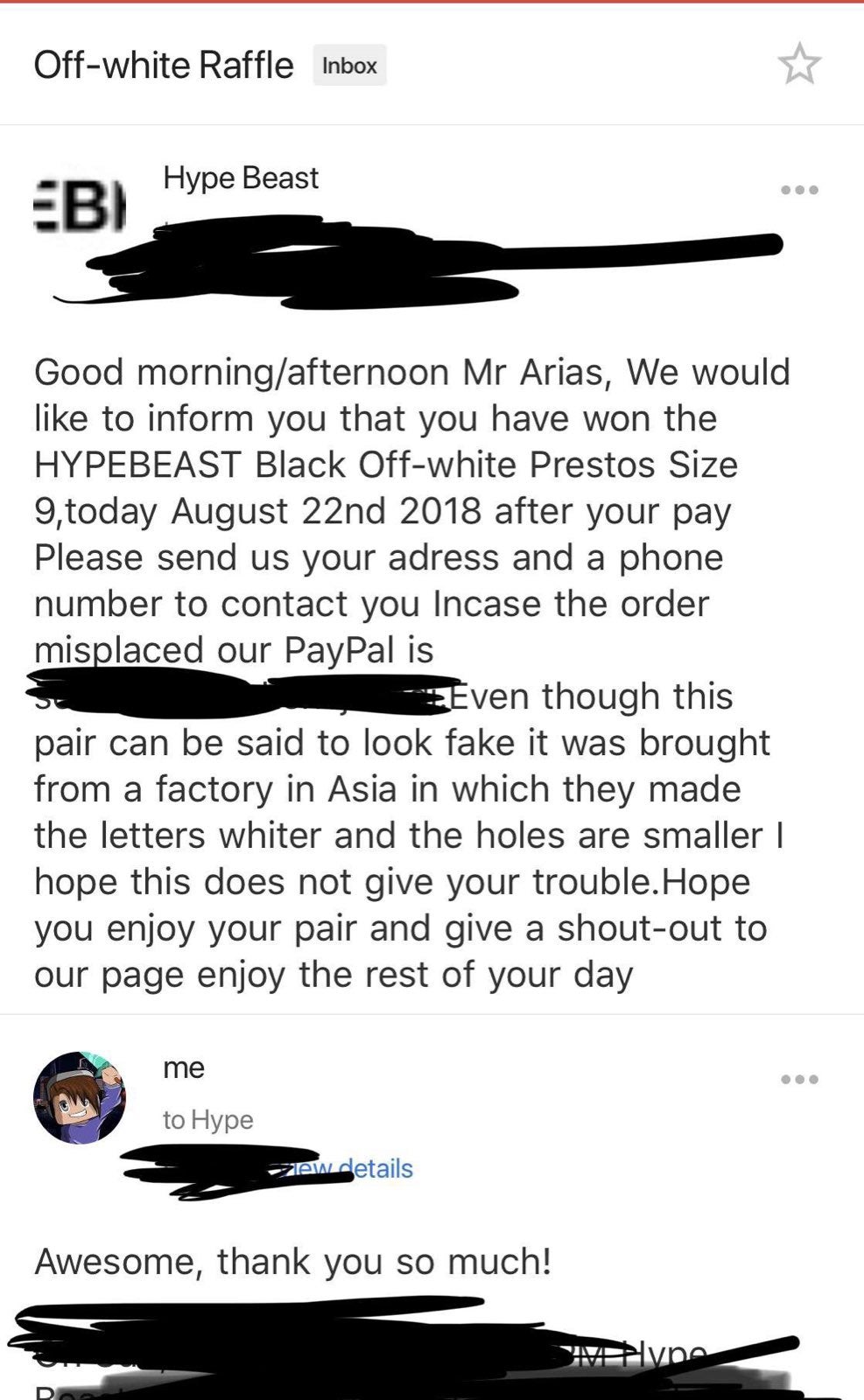Viewport: 864px width, 1400px height.
Task: Tap my profile avatar in reply
Action: pos(80,1097)
